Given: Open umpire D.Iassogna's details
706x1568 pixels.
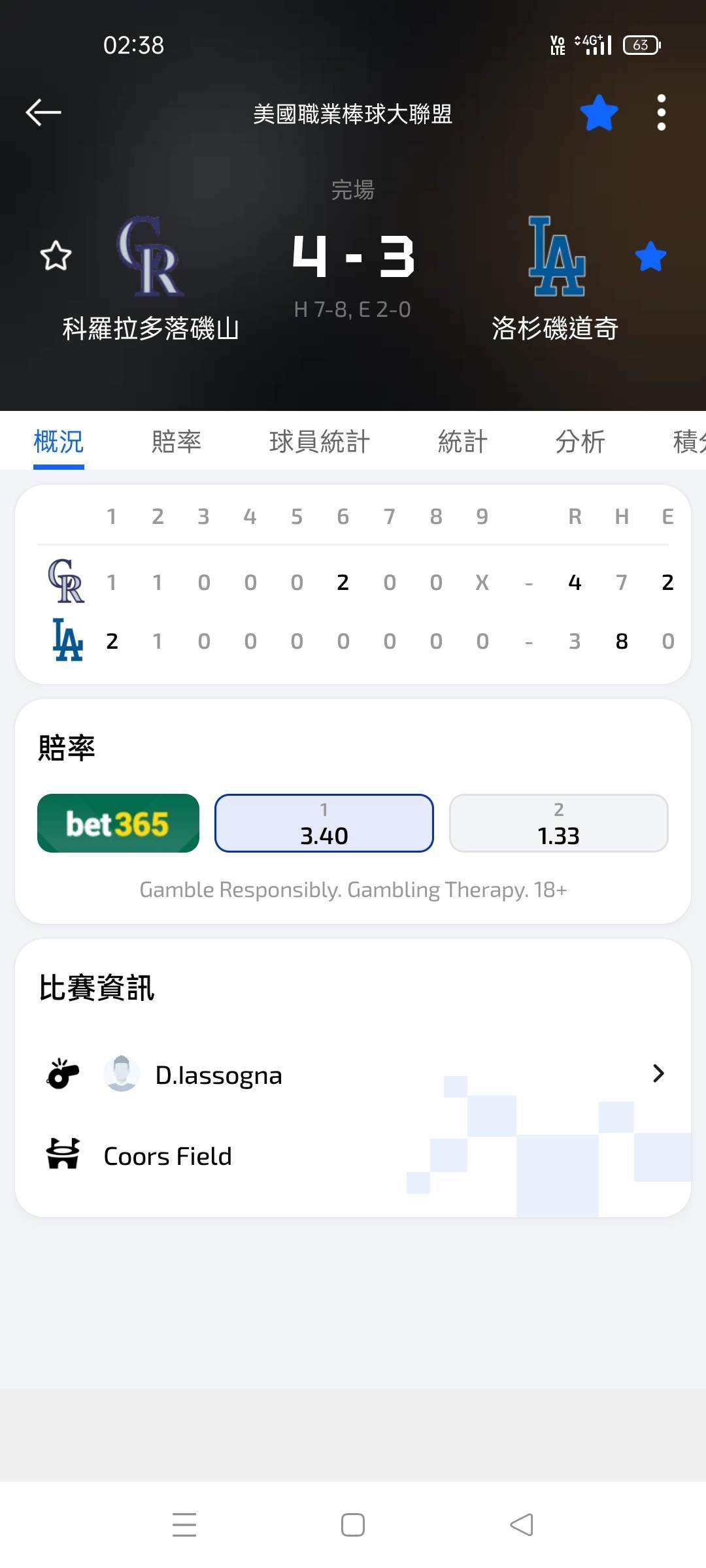Looking at the screenshot, I should 353,1074.
